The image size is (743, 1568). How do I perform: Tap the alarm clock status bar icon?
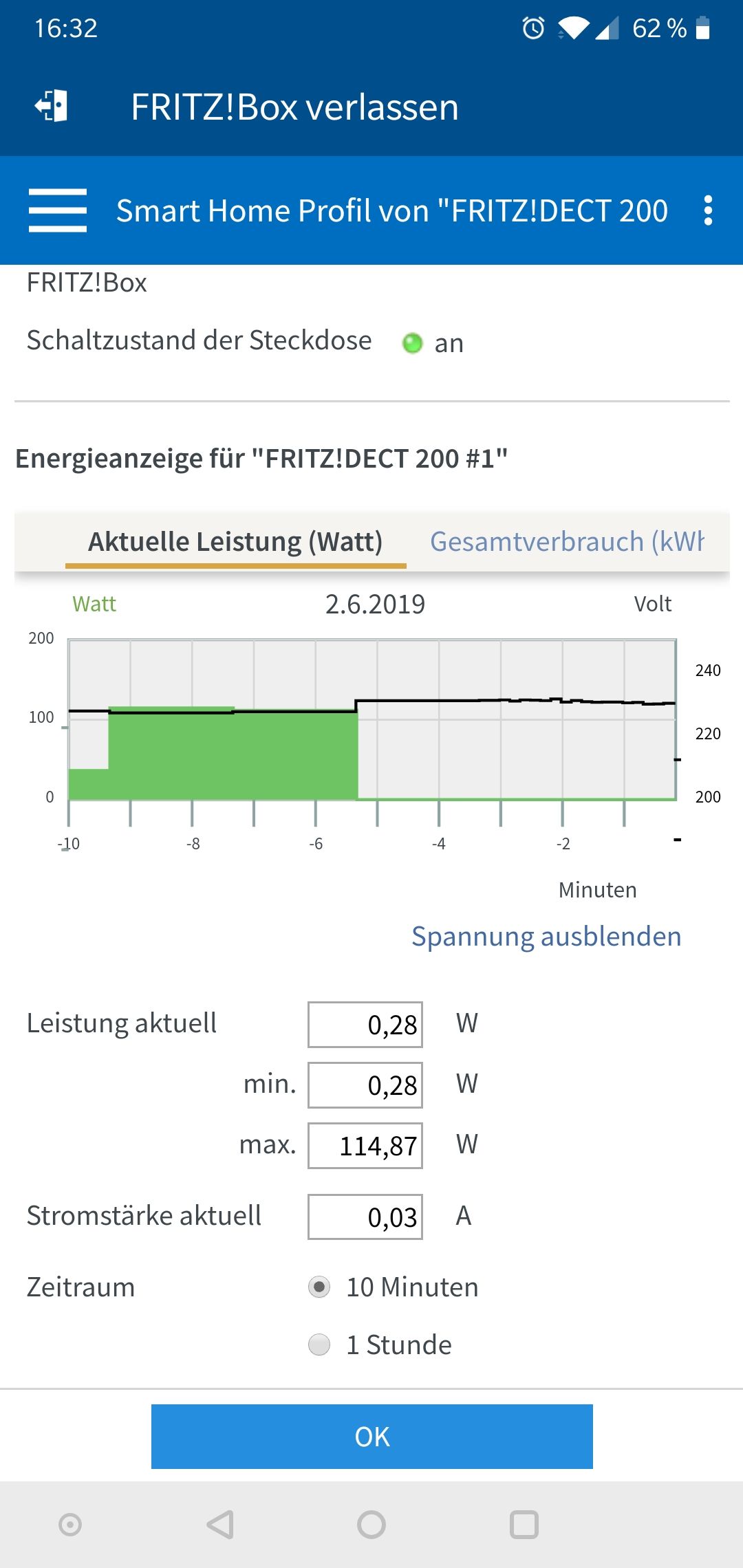533,28
